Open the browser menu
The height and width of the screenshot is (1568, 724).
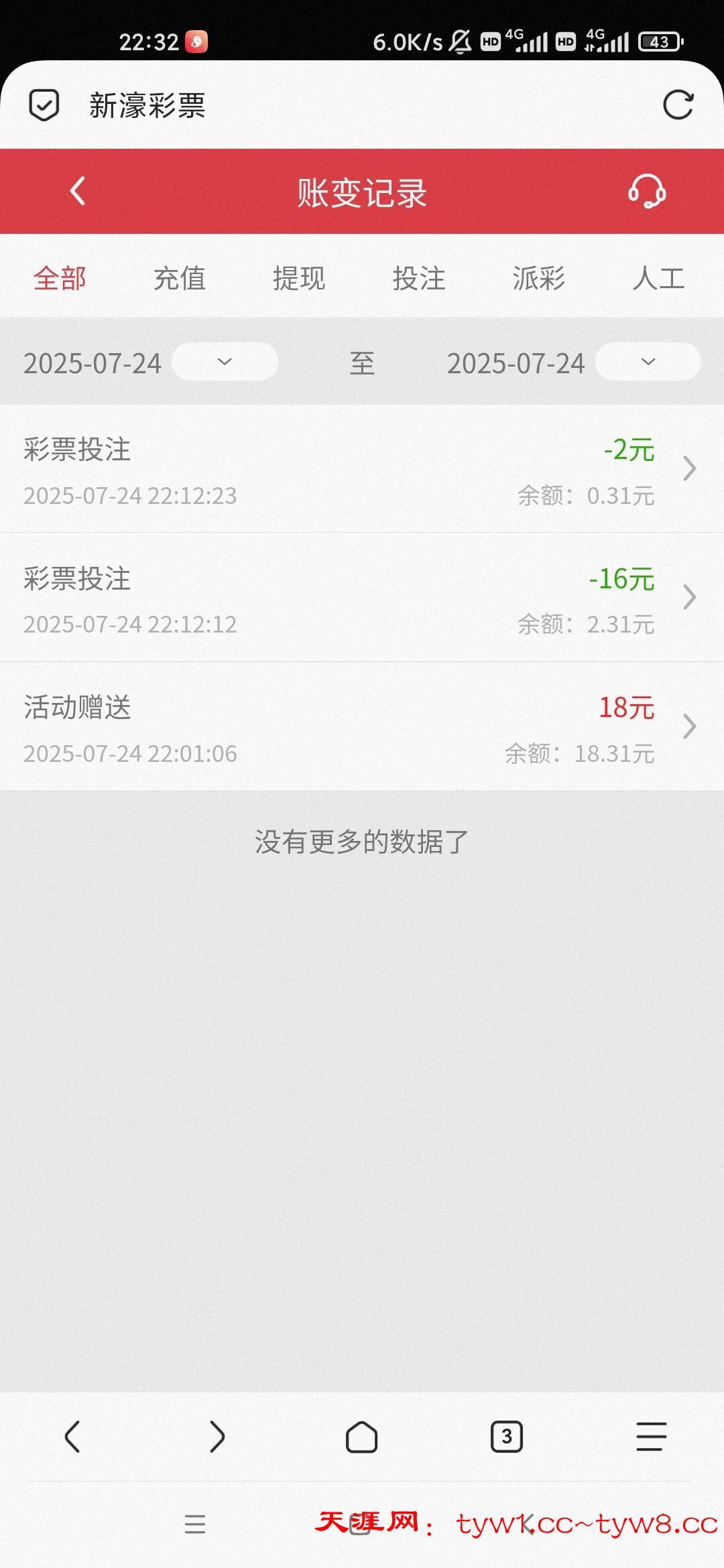click(651, 1436)
